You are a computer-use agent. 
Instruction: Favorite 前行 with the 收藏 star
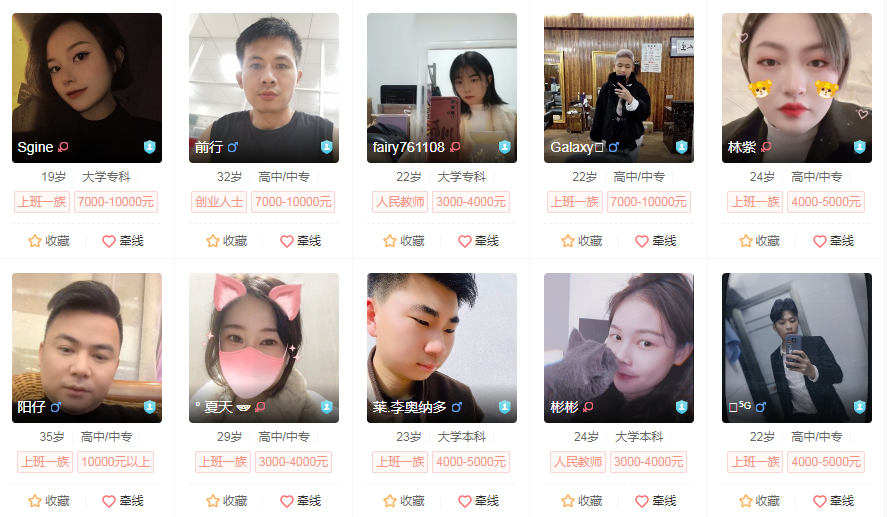tap(227, 241)
